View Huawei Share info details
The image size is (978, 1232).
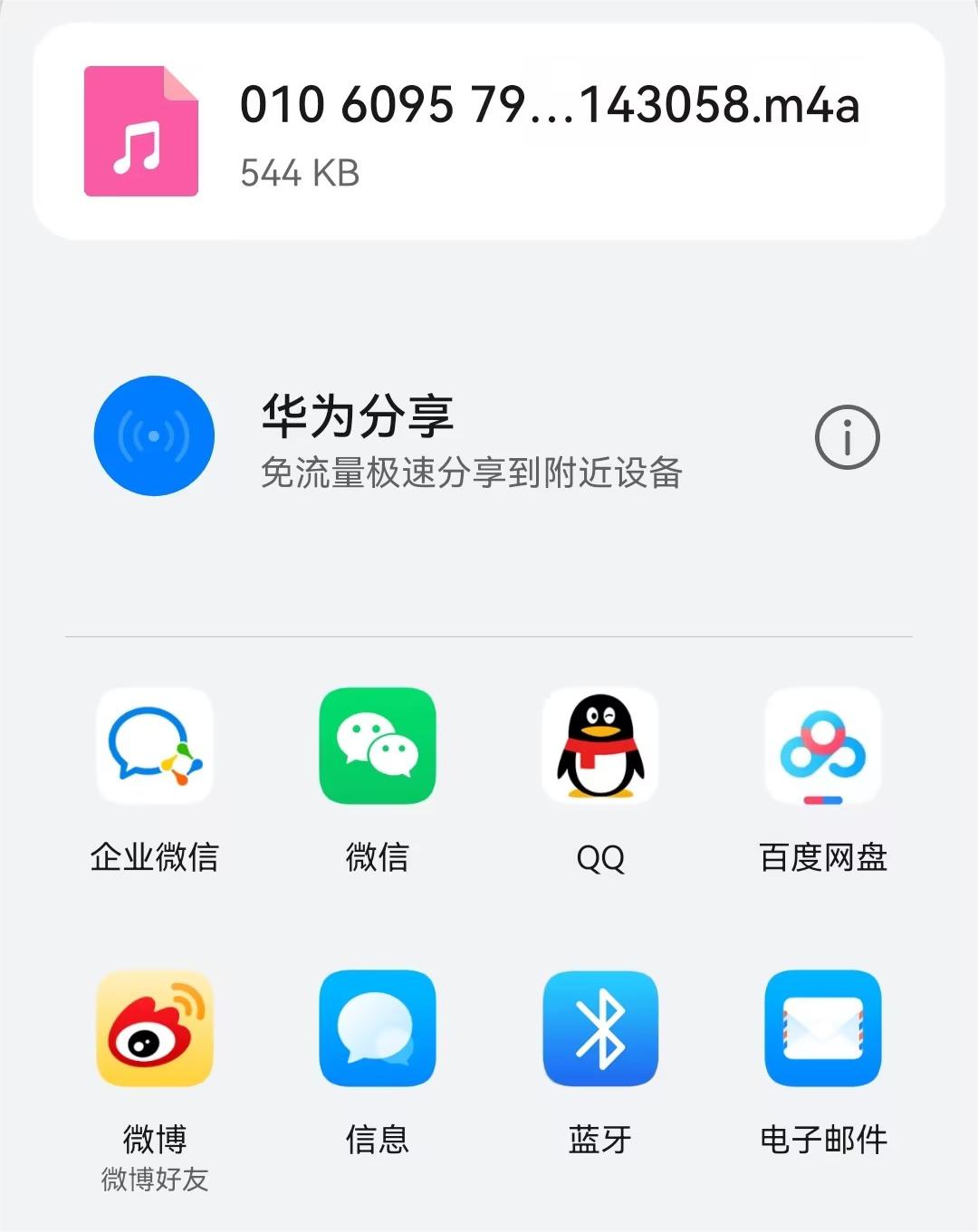848,435
